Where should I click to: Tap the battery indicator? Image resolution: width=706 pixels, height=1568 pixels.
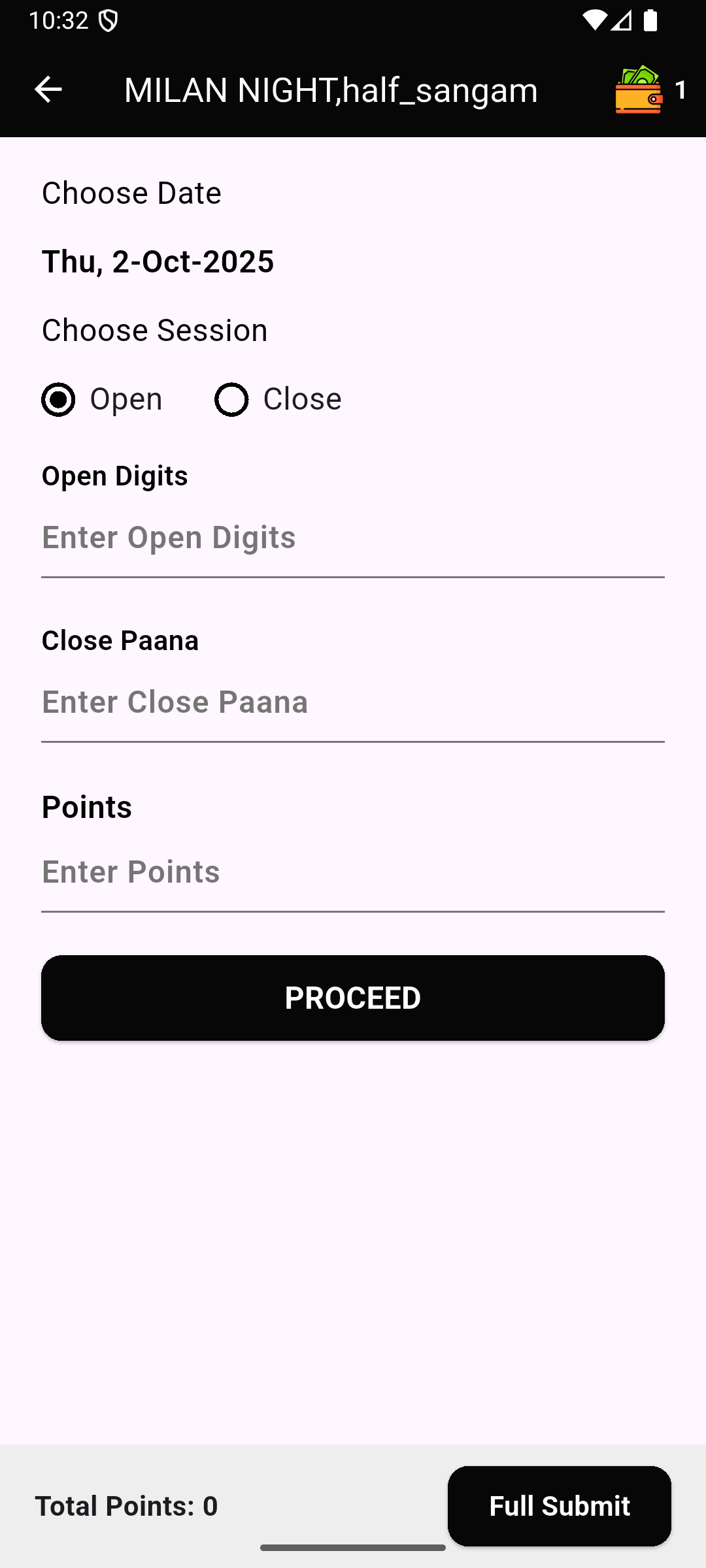click(x=652, y=20)
